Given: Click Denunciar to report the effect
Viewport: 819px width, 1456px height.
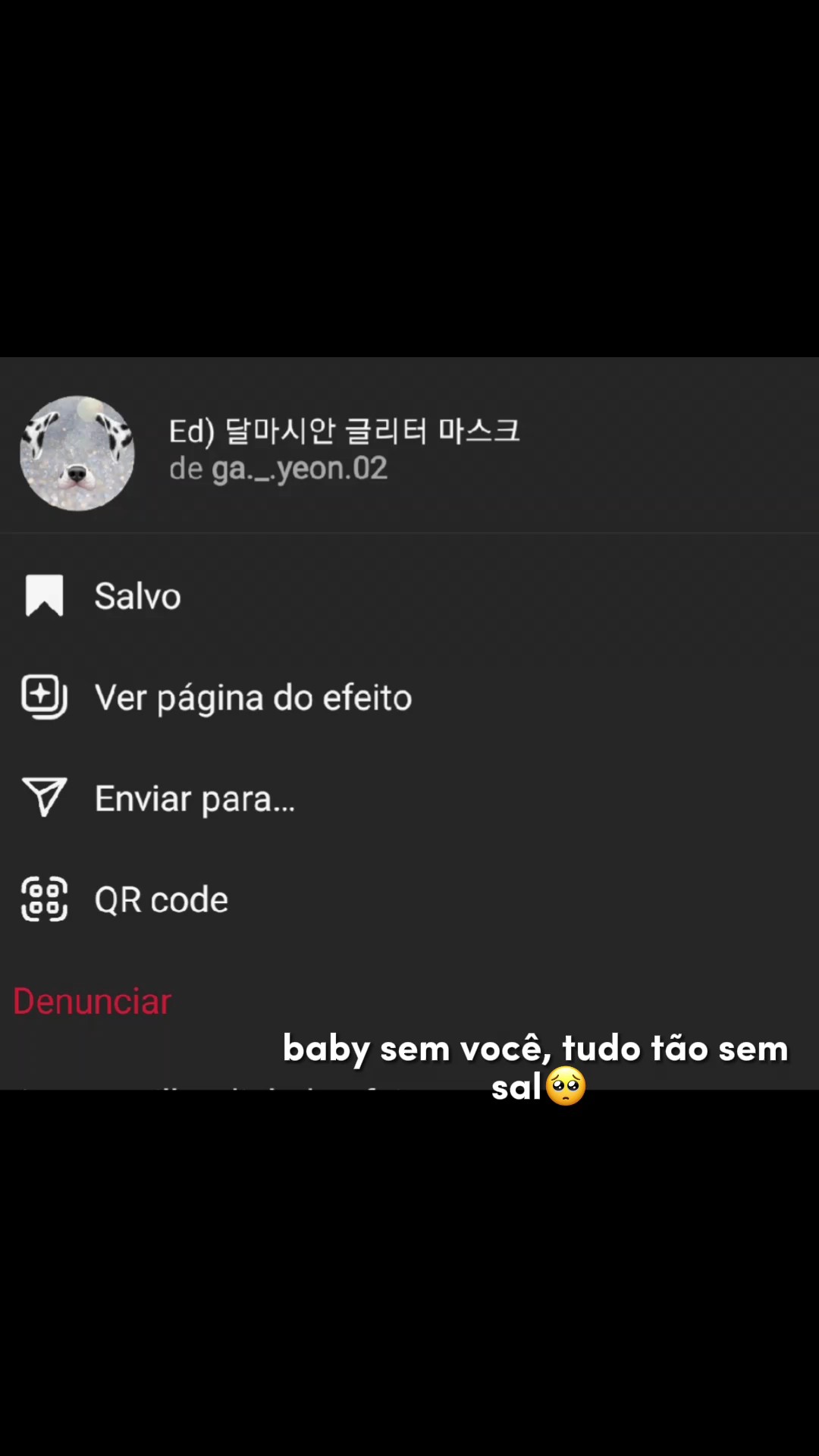Looking at the screenshot, I should pos(92,1000).
